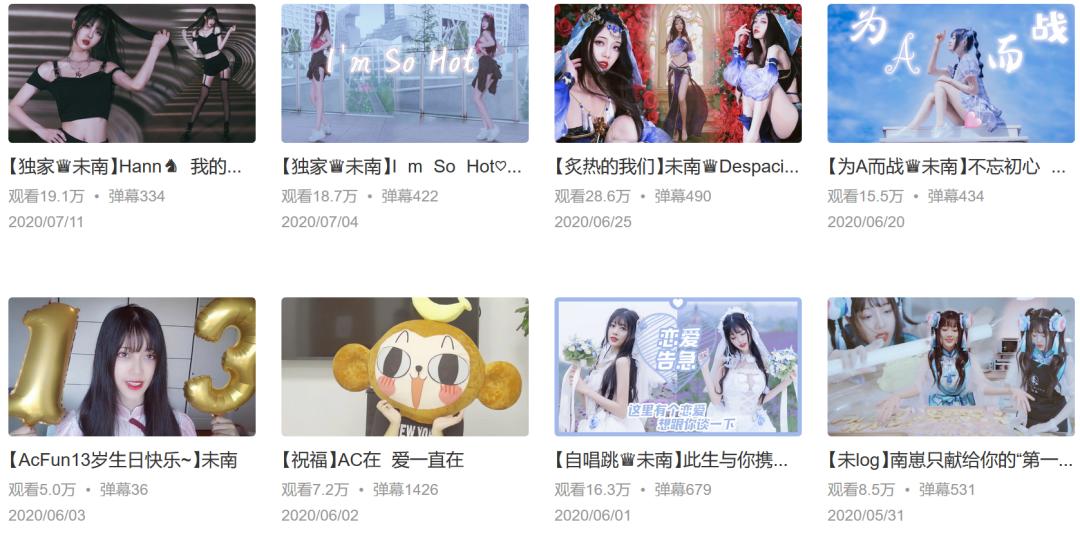
Task: Open the Despacito video thumbnail
Action: tap(677, 74)
